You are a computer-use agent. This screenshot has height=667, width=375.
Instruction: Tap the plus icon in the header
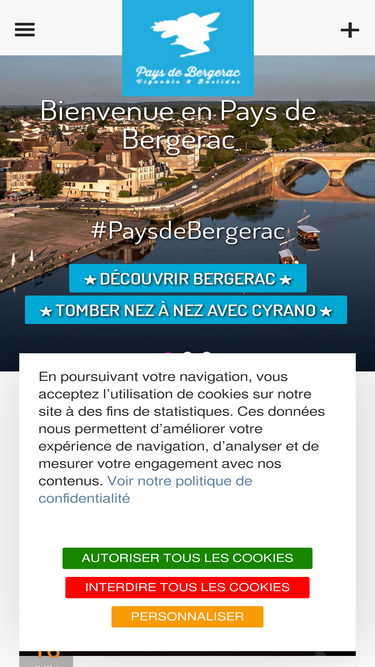click(x=350, y=30)
